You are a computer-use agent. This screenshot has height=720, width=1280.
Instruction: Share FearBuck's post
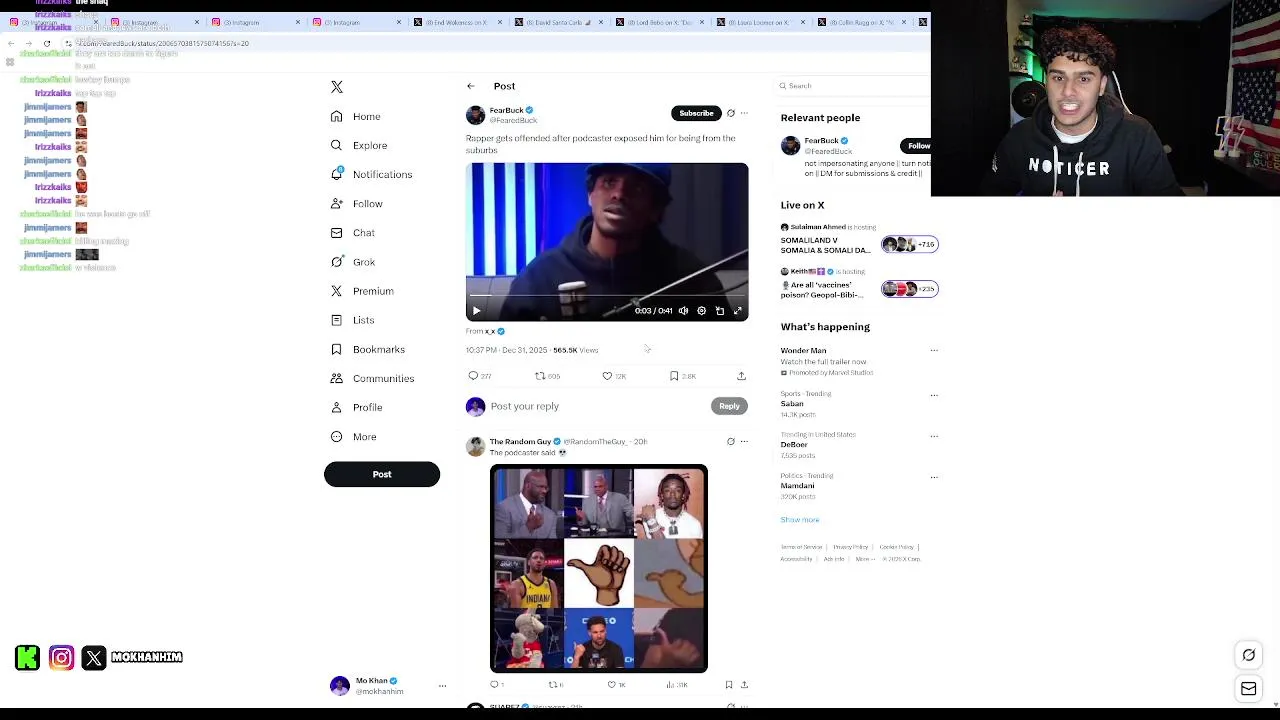(x=741, y=376)
